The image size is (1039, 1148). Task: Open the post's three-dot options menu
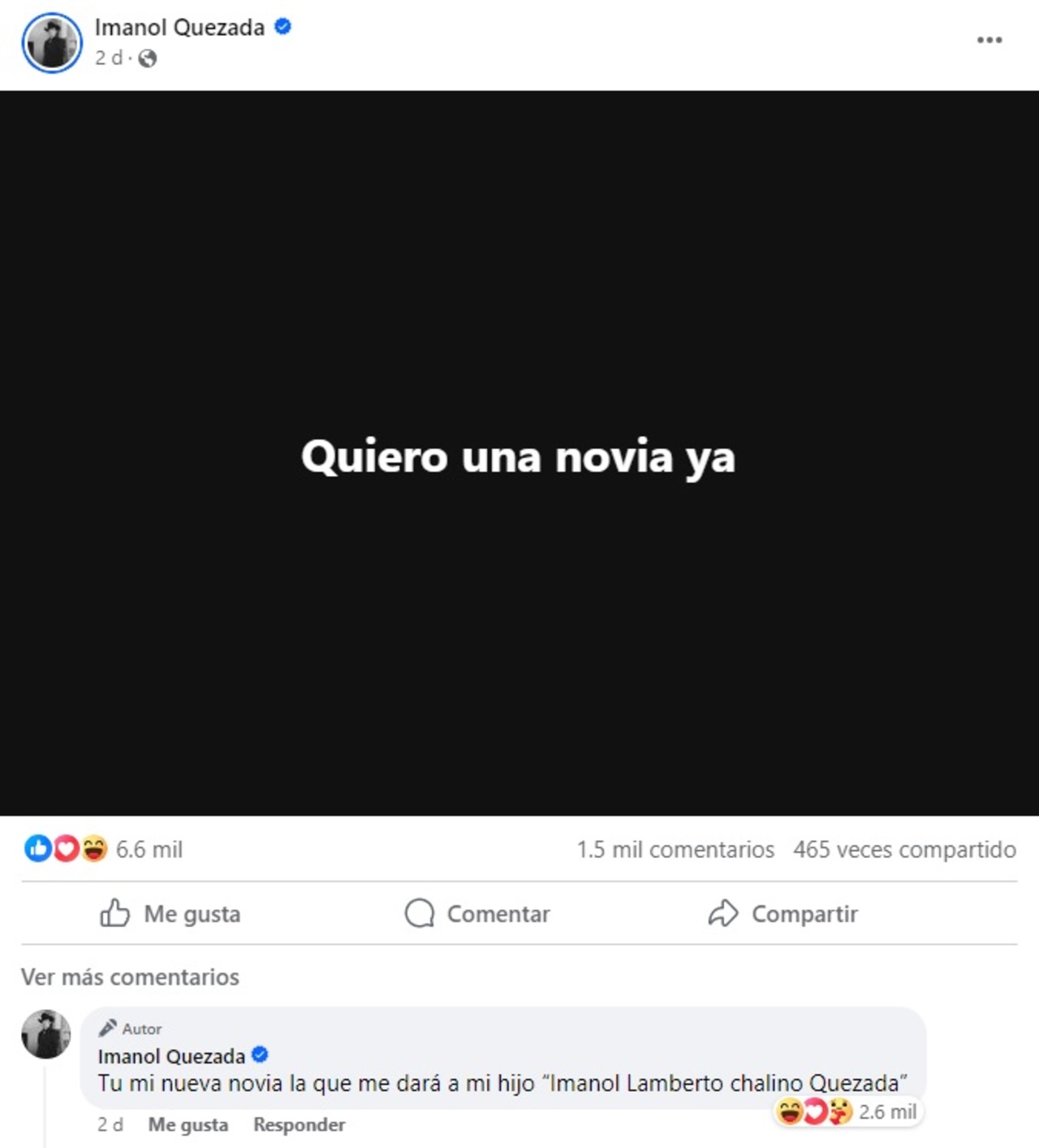click(x=989, y=41)
